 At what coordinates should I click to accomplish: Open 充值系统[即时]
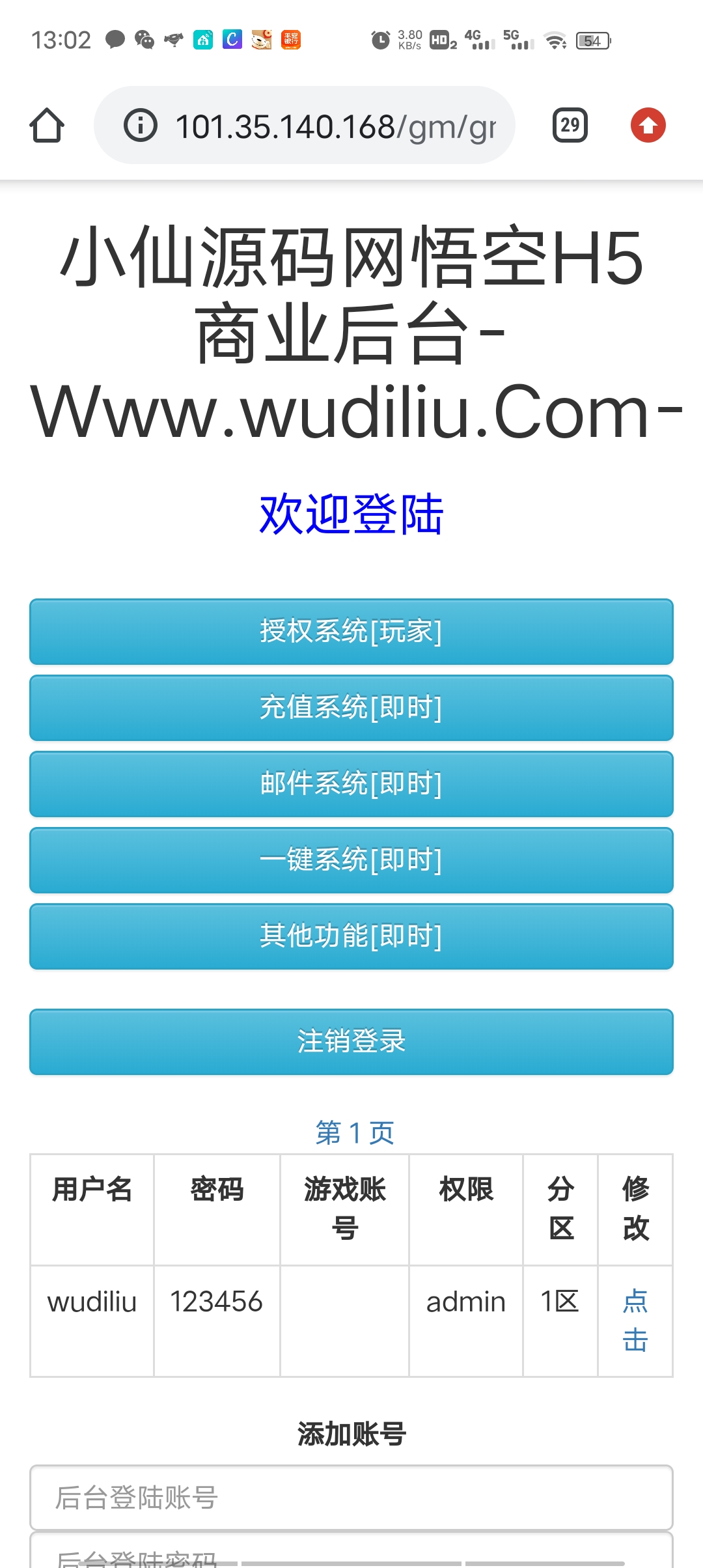tap(351, 708)
